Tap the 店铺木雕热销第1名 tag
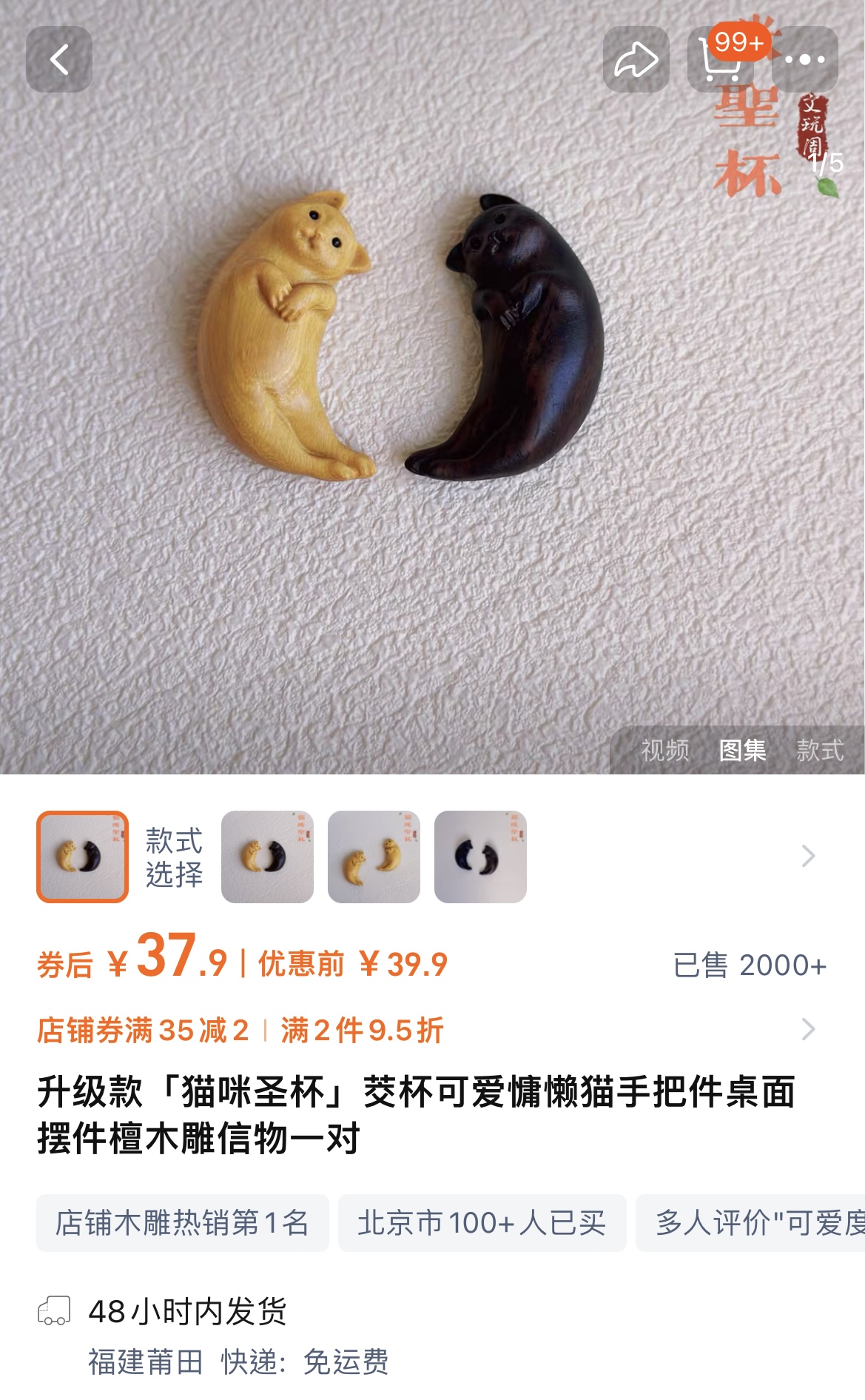This screenshot has width=865, height=1400. tap(182, 1223)
